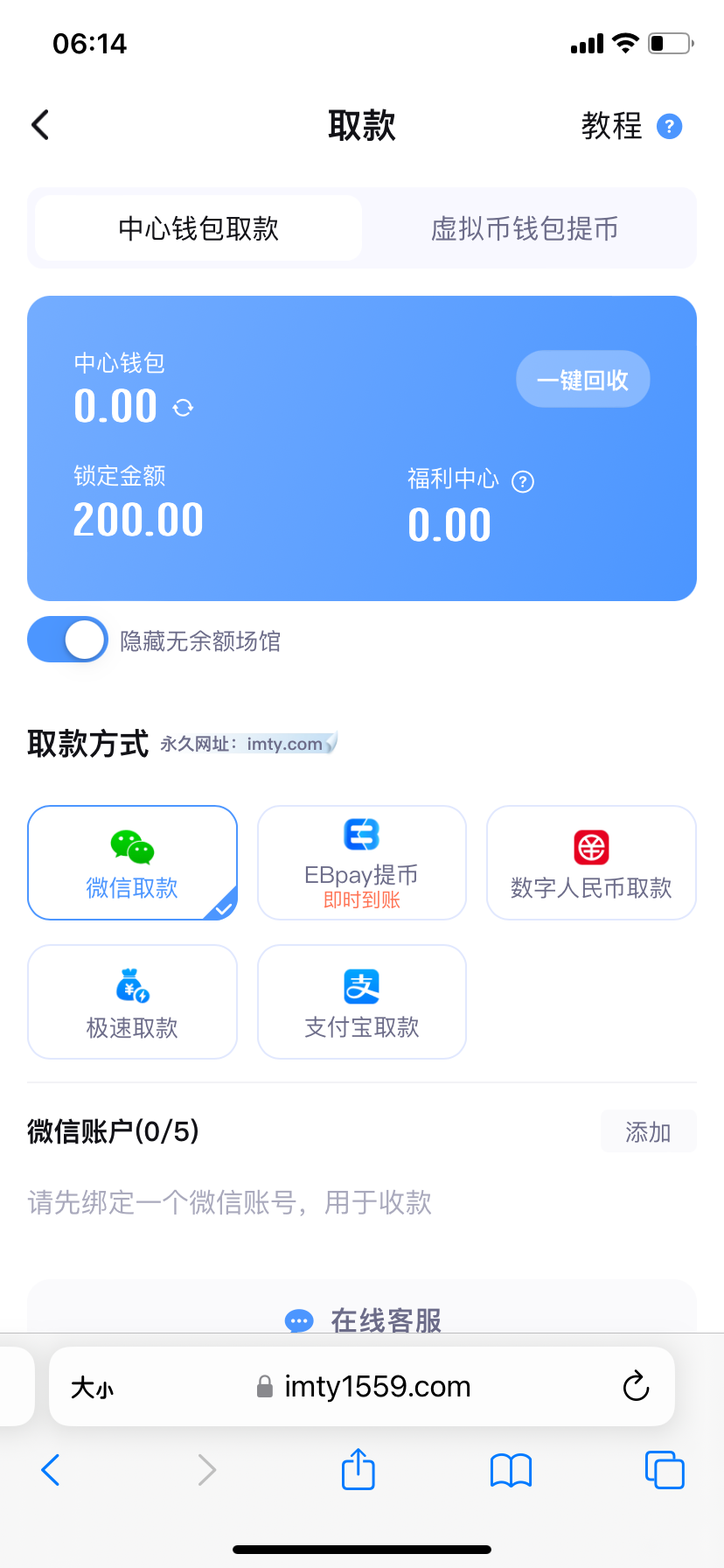Image resolution: width=724 pixels, height=1568 pixels.
Task: Select 数字人民币取款 option
Action: pos(591,863)
